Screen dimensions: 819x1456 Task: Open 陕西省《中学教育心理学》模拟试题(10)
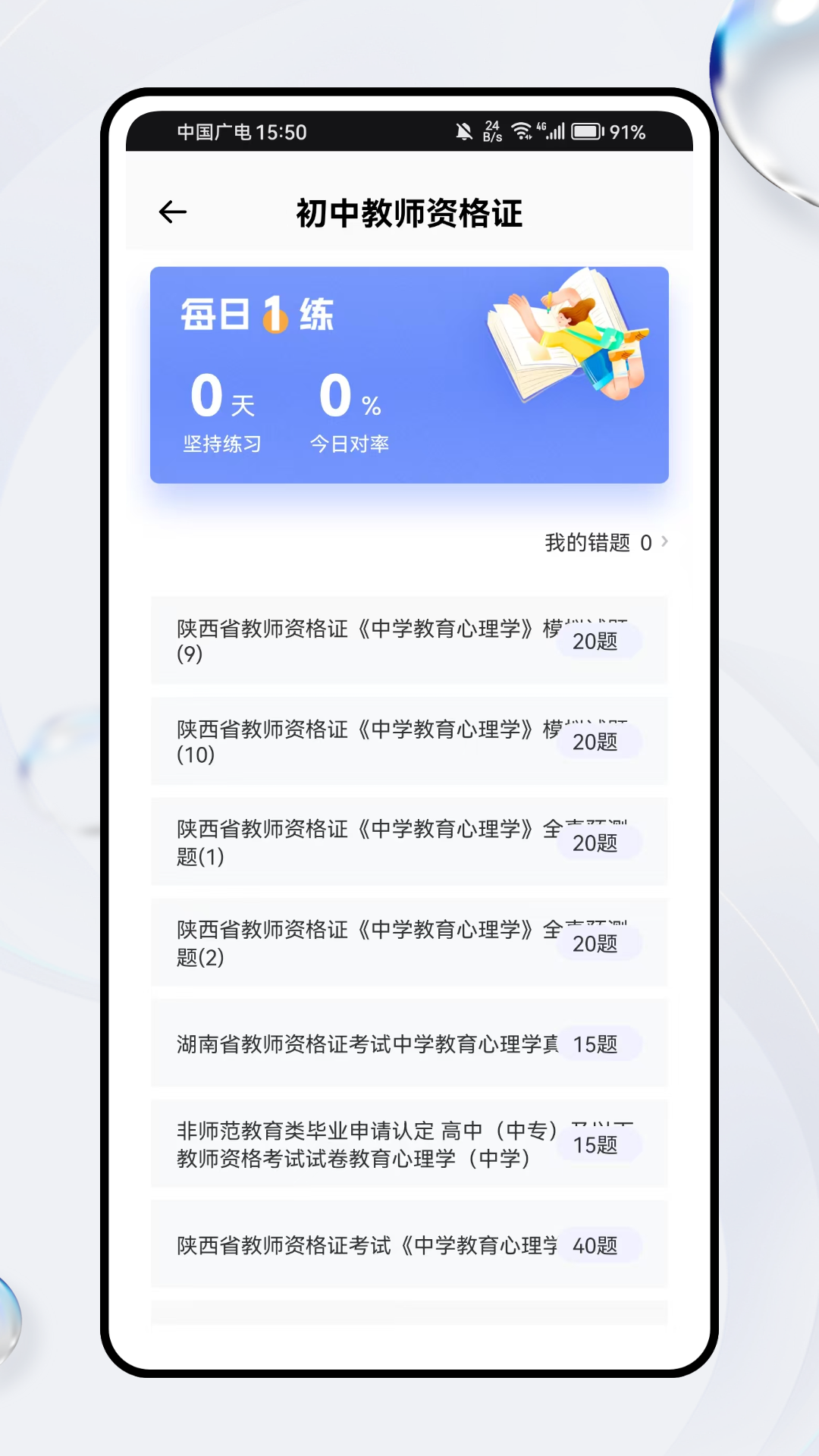pos(341,741)
